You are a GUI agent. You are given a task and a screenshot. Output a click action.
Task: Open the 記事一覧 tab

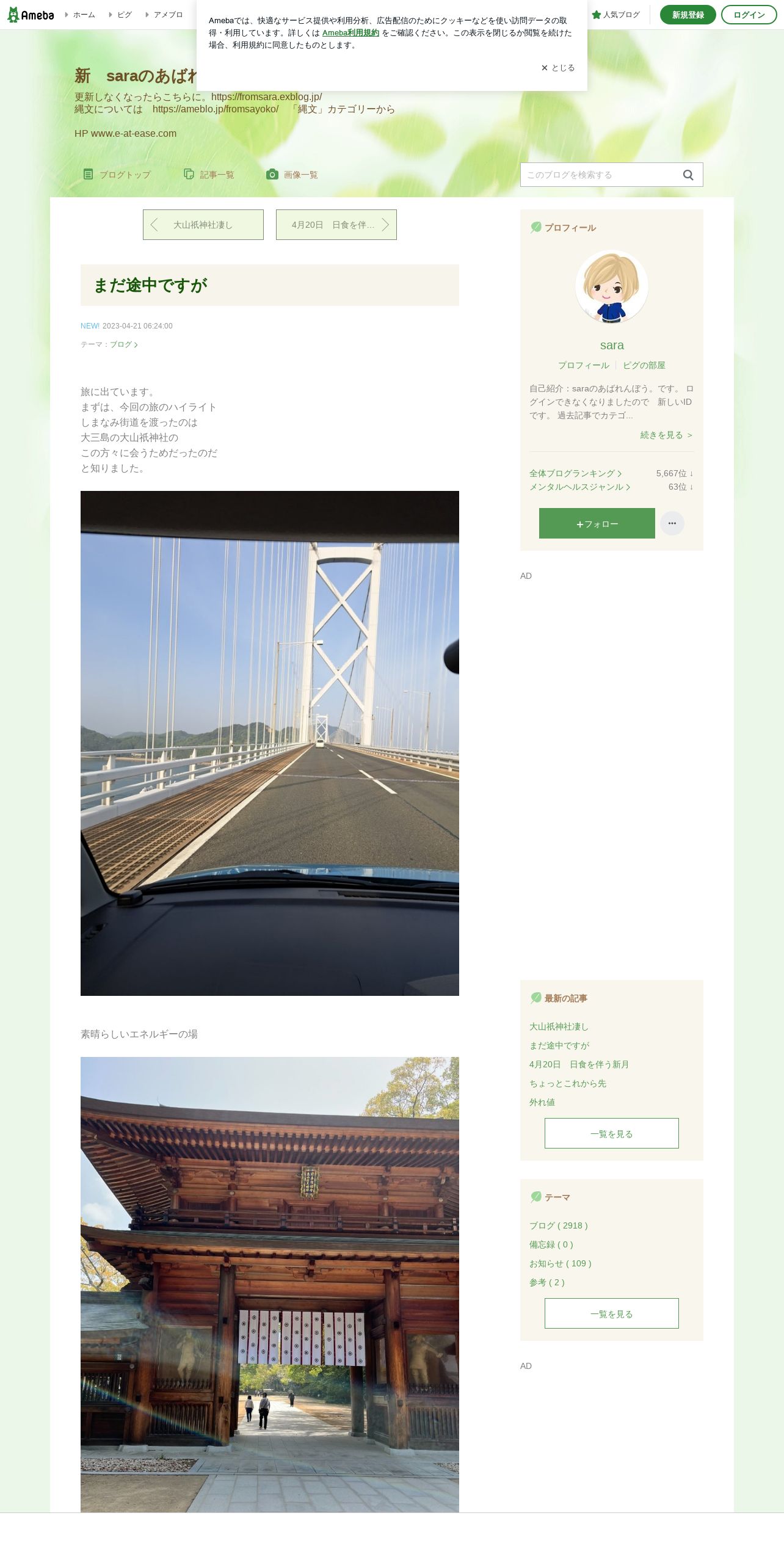click(209, 175)
